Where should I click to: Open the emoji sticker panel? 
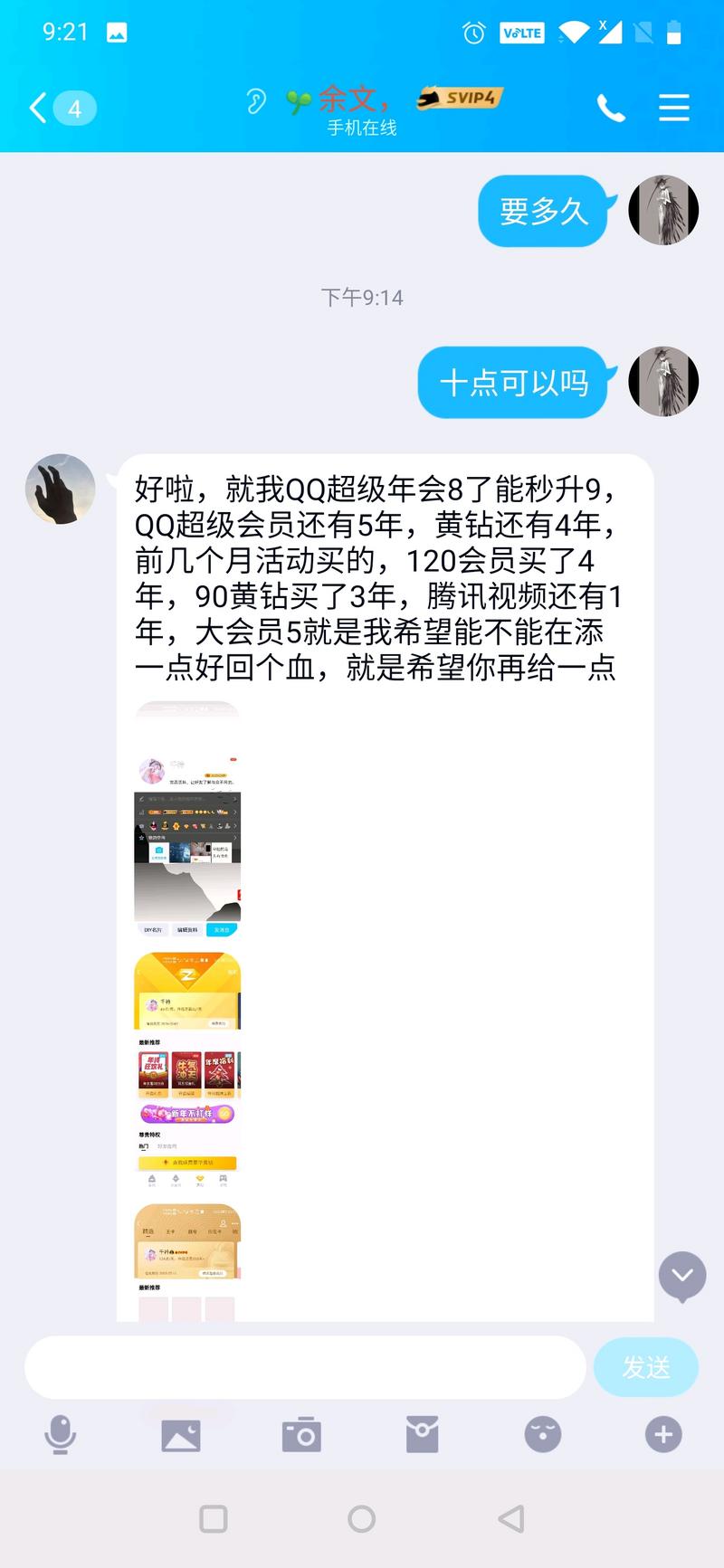[x=543, y=1434]
